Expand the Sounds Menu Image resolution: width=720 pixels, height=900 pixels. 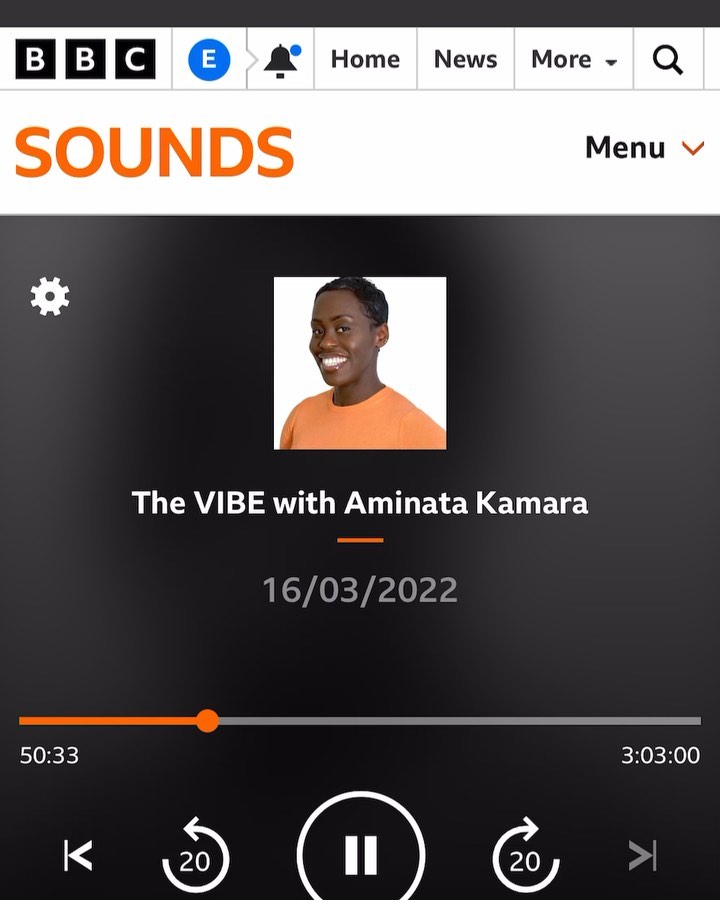(x=644, y=148)
